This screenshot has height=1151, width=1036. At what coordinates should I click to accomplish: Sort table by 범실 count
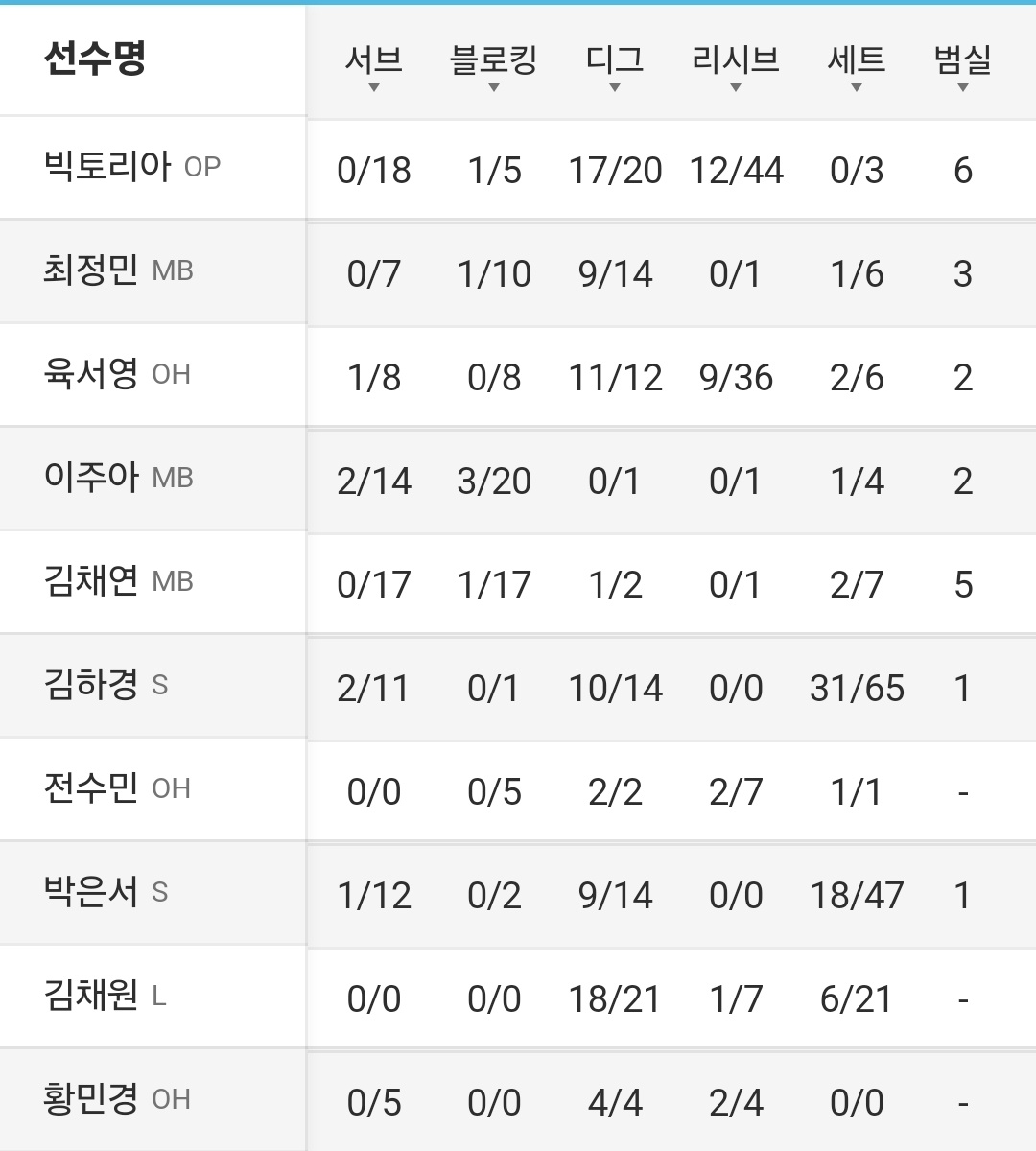963,65
